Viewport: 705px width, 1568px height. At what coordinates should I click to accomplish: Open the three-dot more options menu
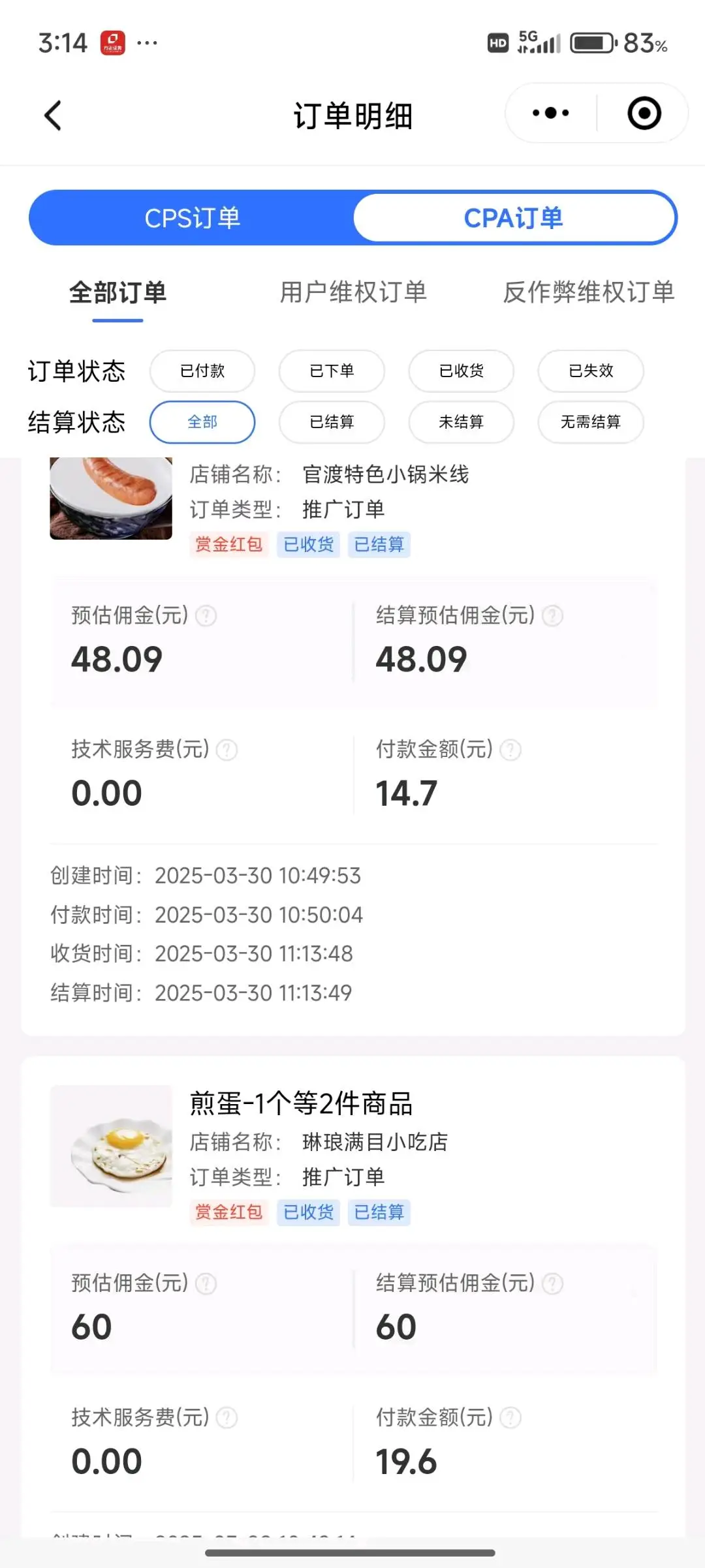click(548, 112)
